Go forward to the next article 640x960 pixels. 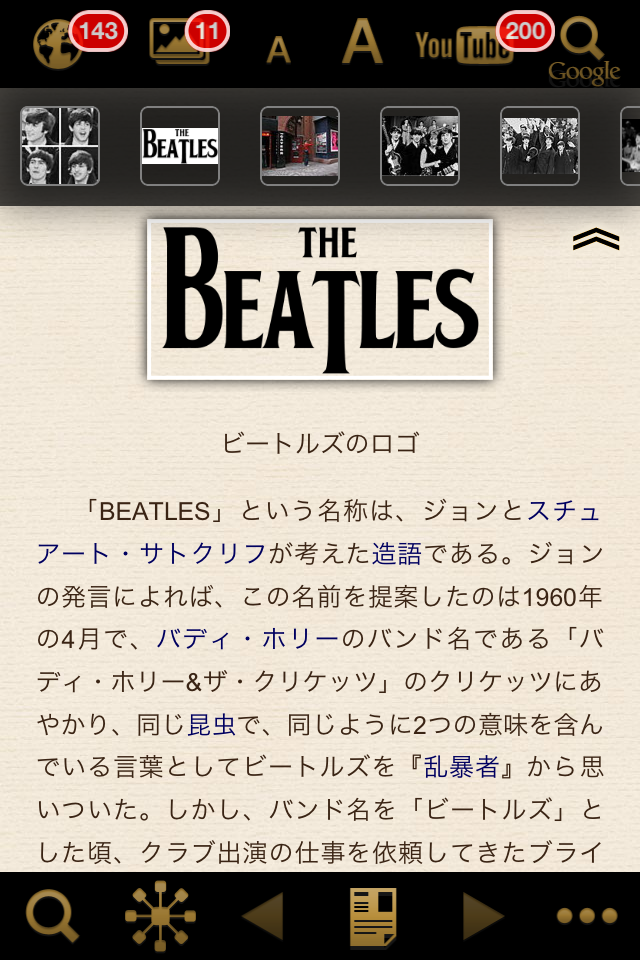tap(483, 916)
